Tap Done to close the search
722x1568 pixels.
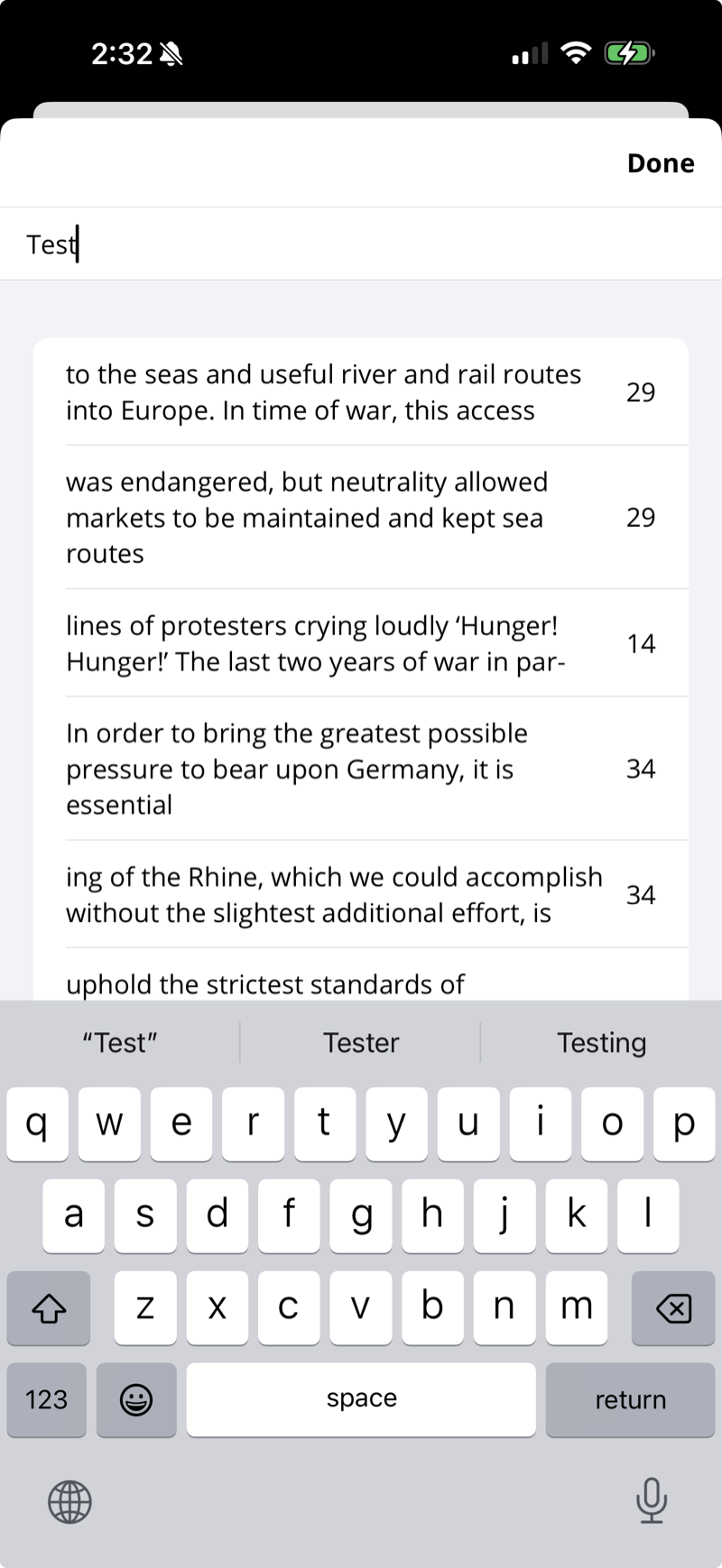click(x=661, y=163)
